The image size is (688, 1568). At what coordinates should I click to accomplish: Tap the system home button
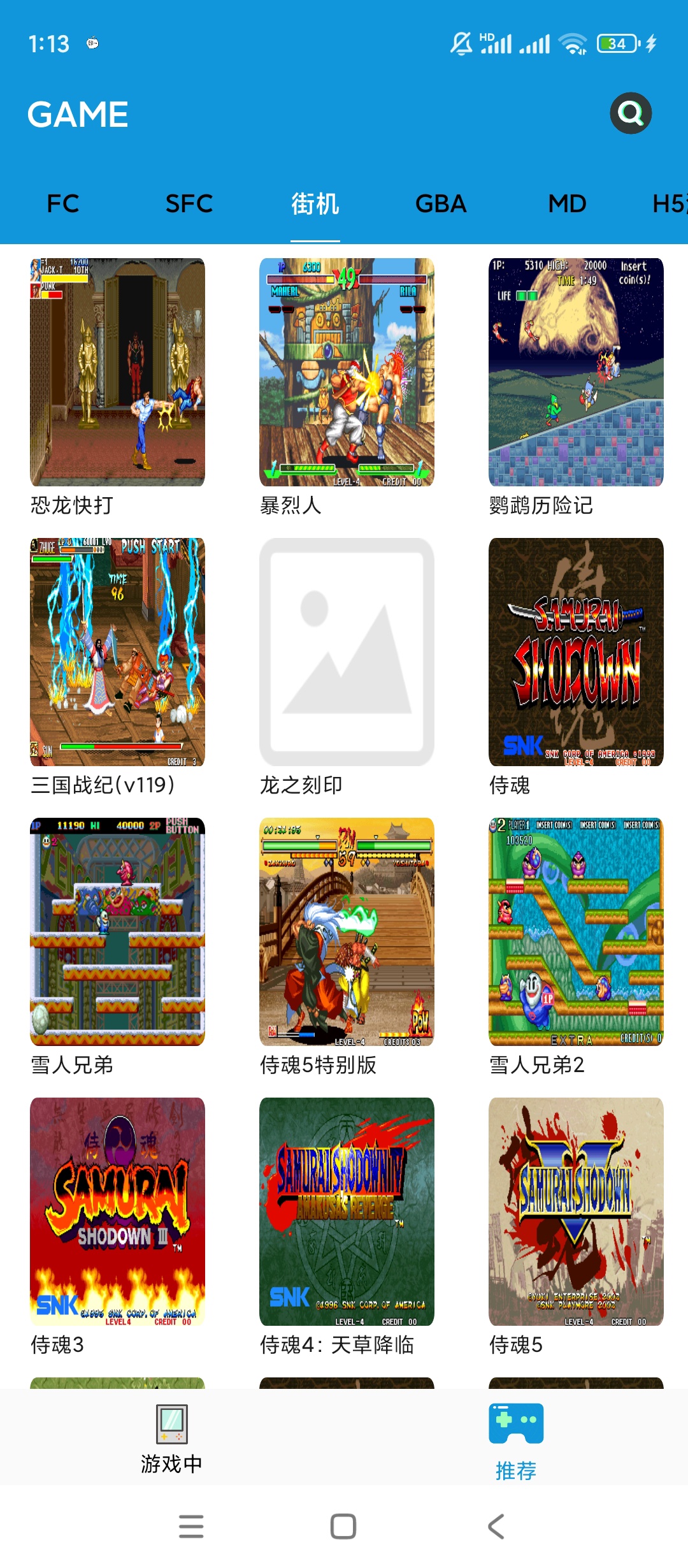[343, 1527]
